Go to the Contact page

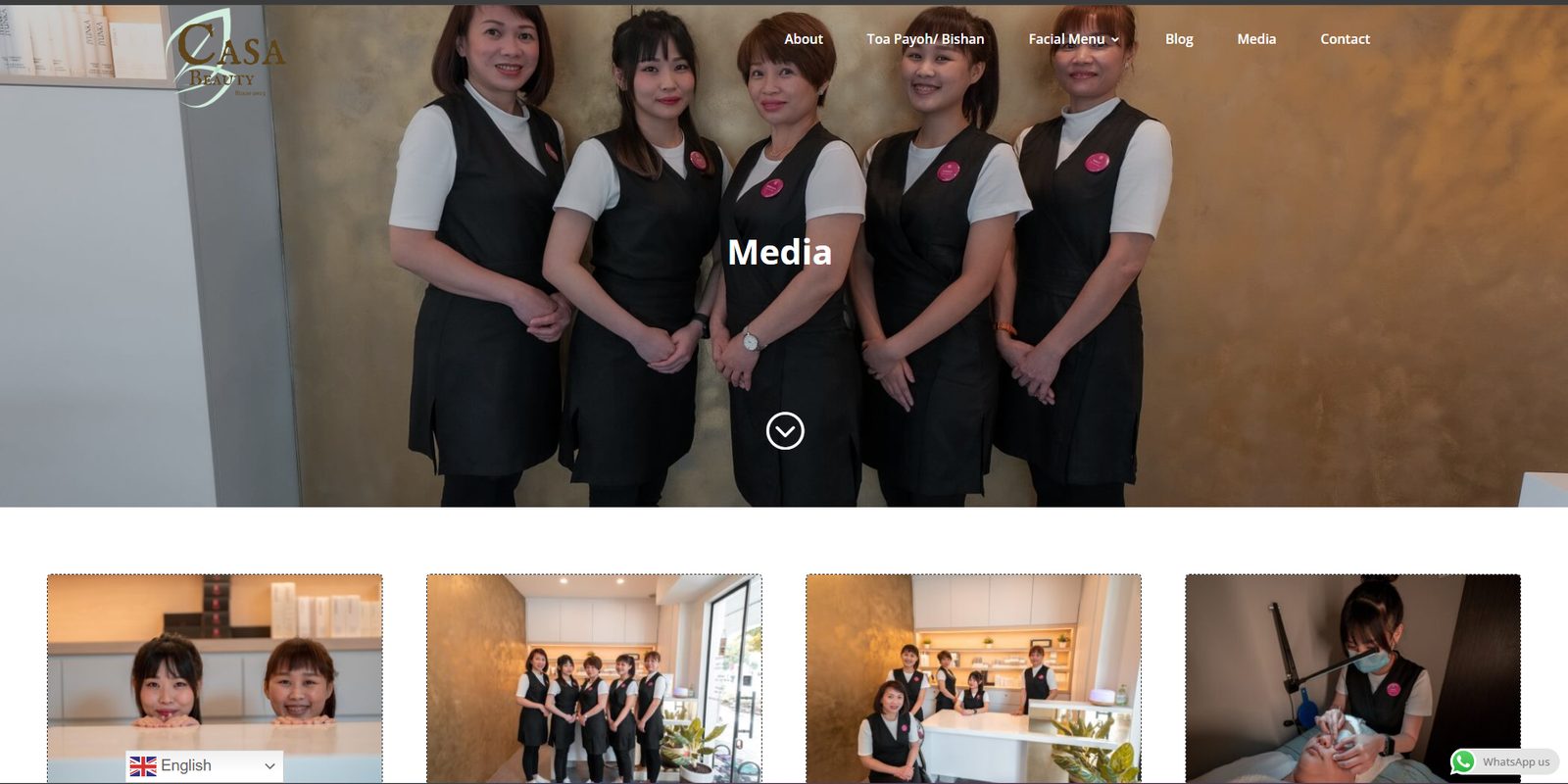click(x=1345, y=39)
